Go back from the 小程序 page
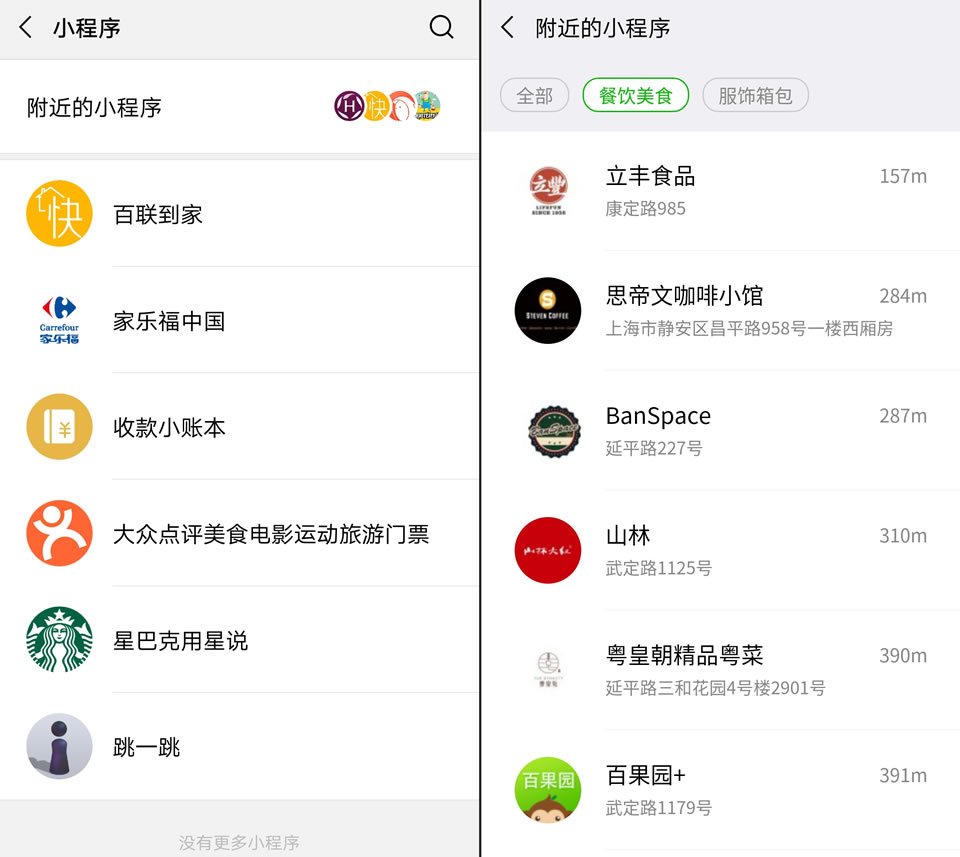 tap(26, 28)
